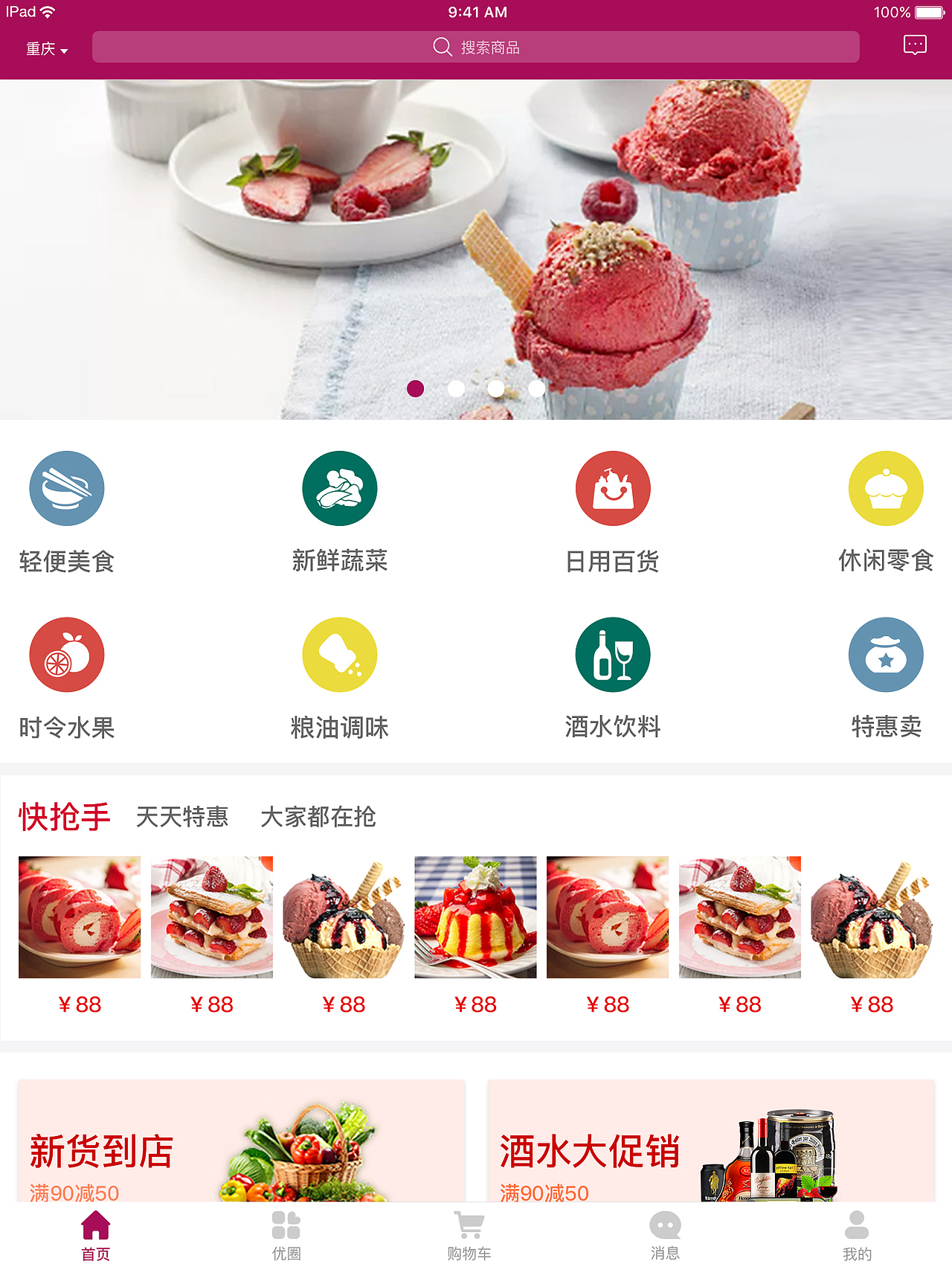
Task: Switch to the 首页 tab
Action: coord(96,1236)
